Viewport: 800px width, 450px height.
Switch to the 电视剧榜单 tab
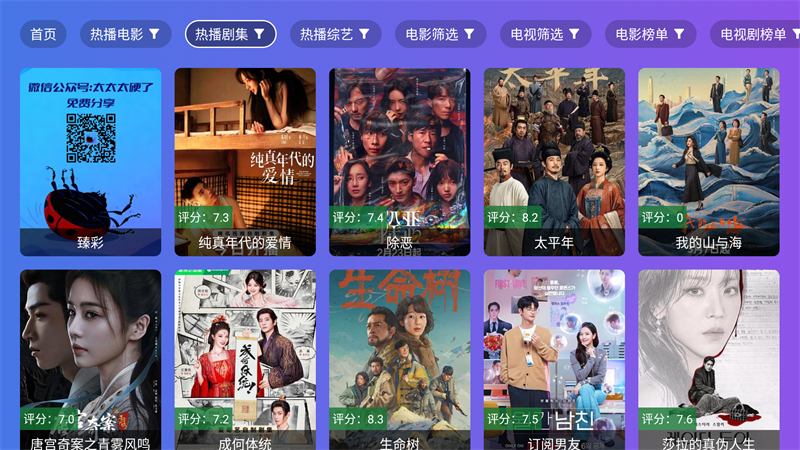click(x=755, y=34)
